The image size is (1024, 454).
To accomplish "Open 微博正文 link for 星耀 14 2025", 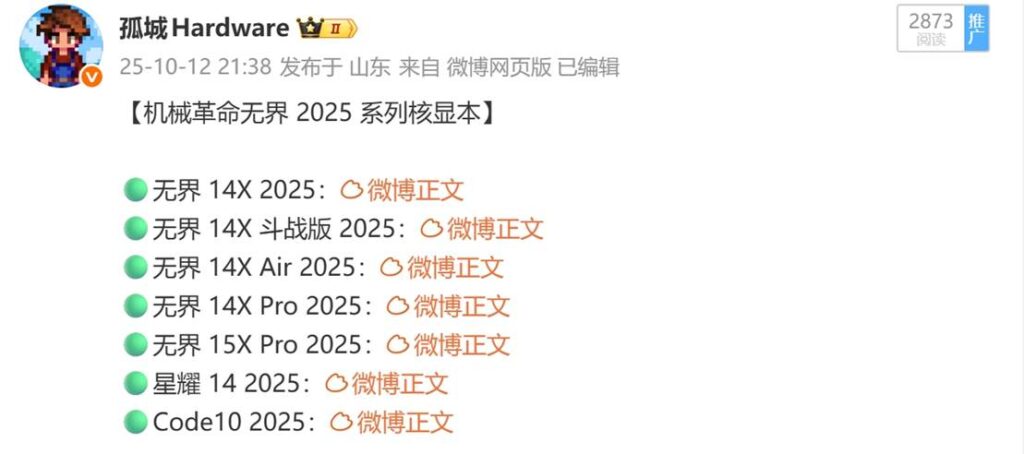I will pos(387,383).
